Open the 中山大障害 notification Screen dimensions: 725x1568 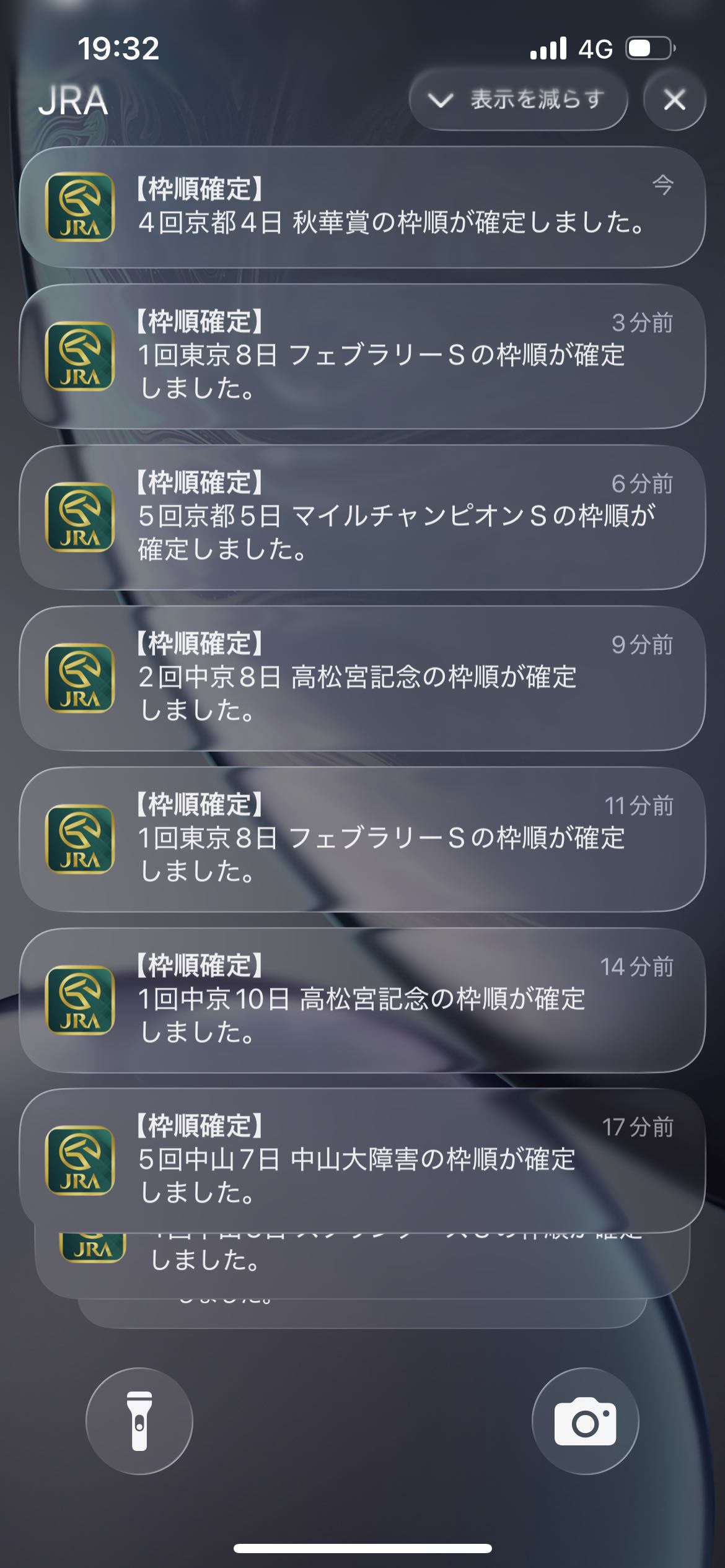pyautogui.click(x=362, y=1160)
